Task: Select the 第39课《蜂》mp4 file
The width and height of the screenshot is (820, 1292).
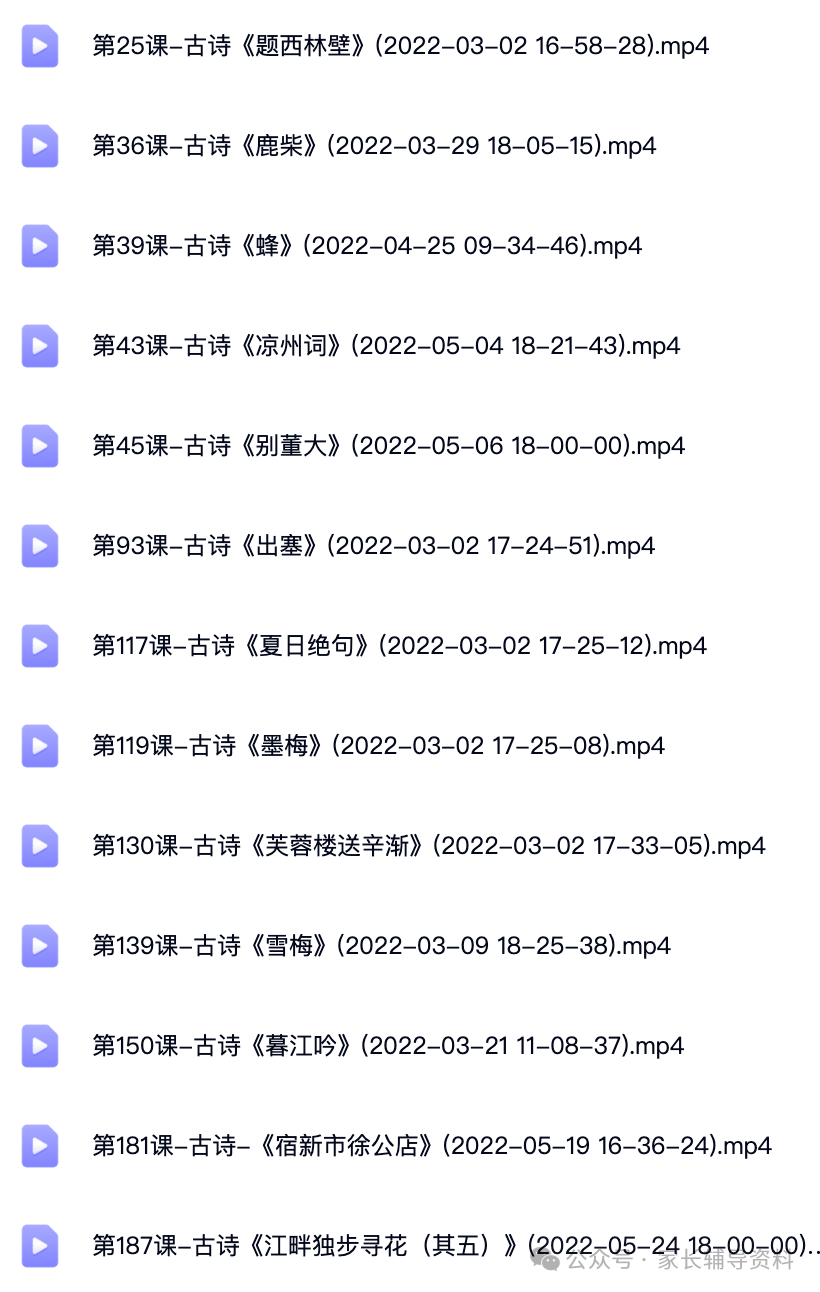Action: (366, 246)
